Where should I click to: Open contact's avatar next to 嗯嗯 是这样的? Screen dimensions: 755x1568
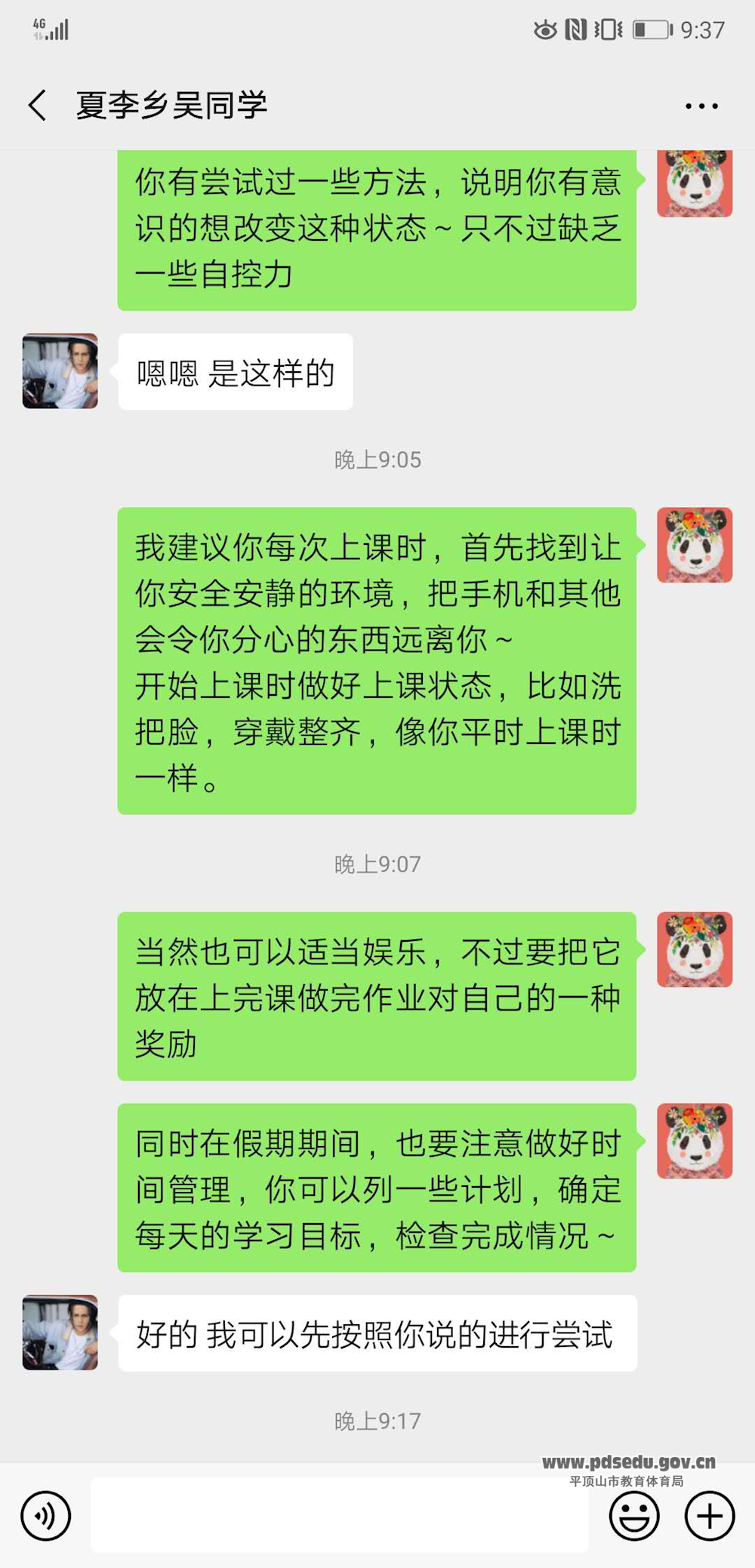(60, 371)
